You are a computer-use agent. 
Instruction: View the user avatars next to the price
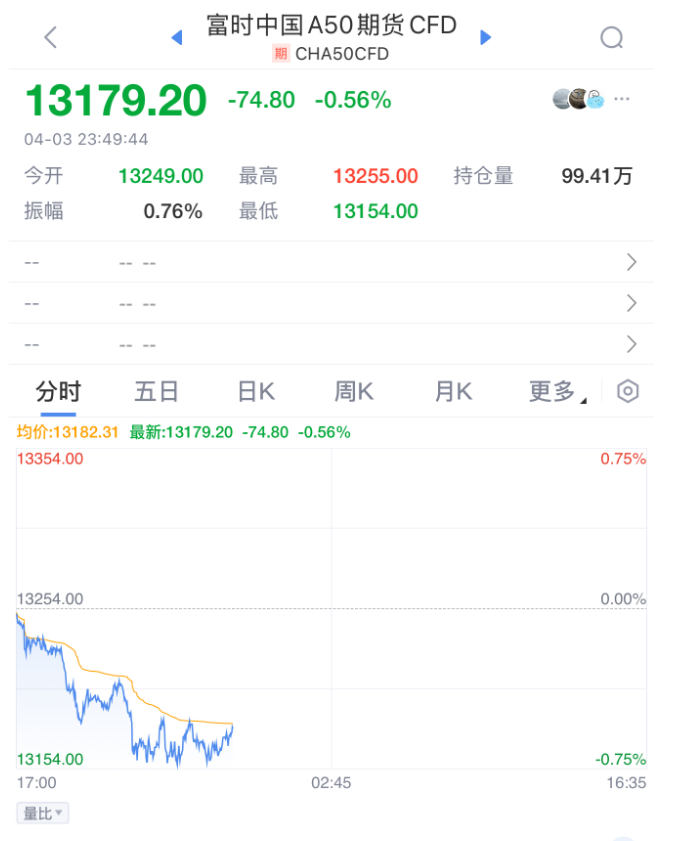pos(578,99)
